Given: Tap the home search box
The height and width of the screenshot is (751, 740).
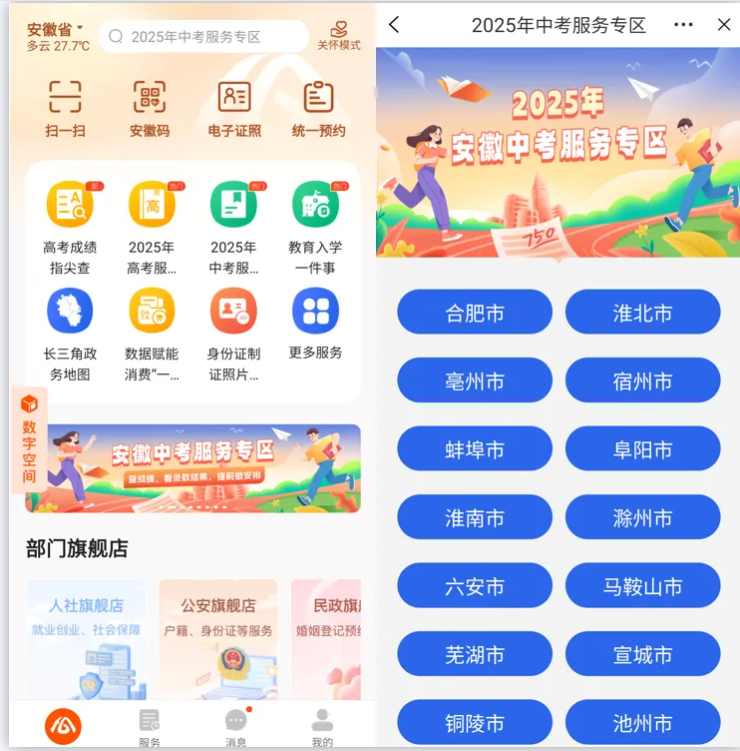Looking at the screenshot, I should pyautogui.click(x=204, y=37).
